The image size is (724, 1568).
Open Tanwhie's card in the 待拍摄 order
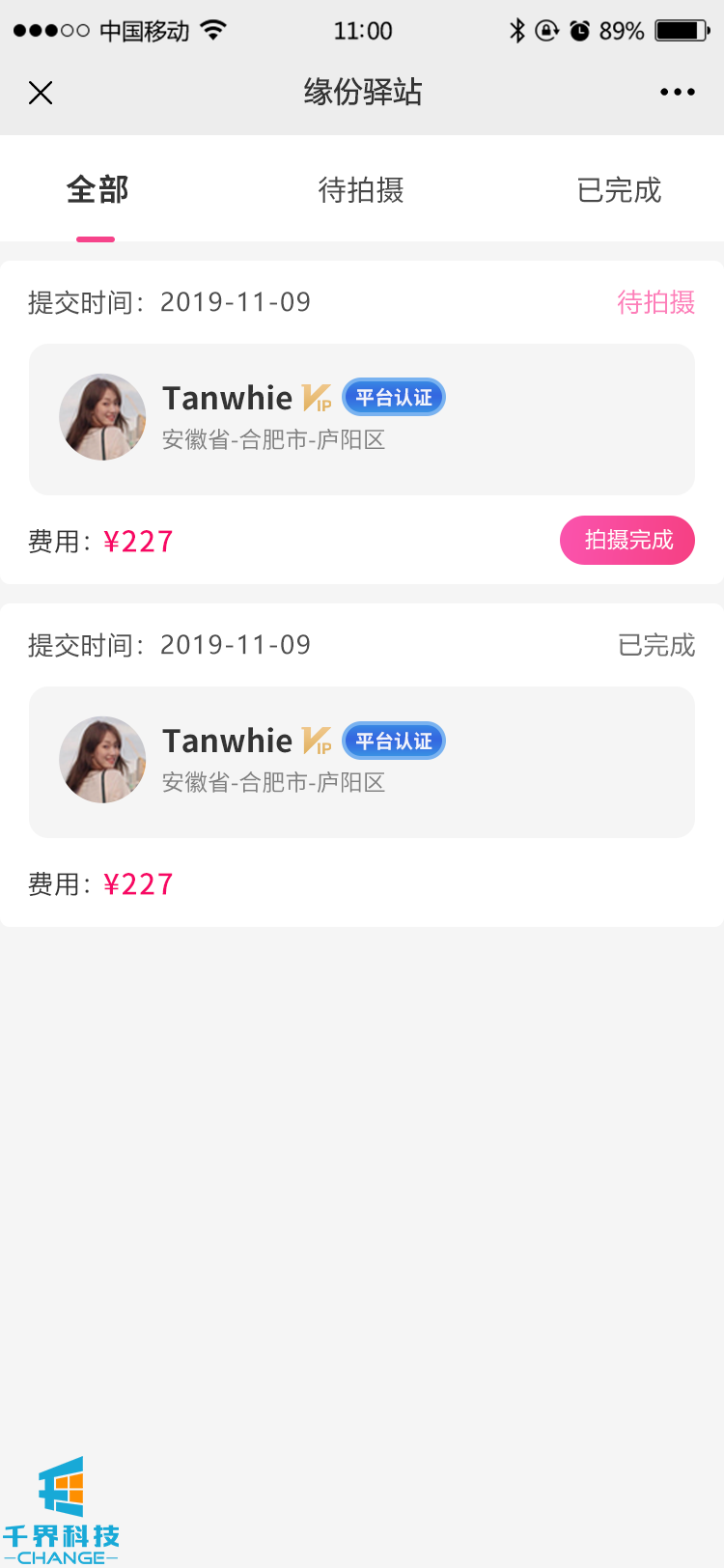(x=361, y=419)
